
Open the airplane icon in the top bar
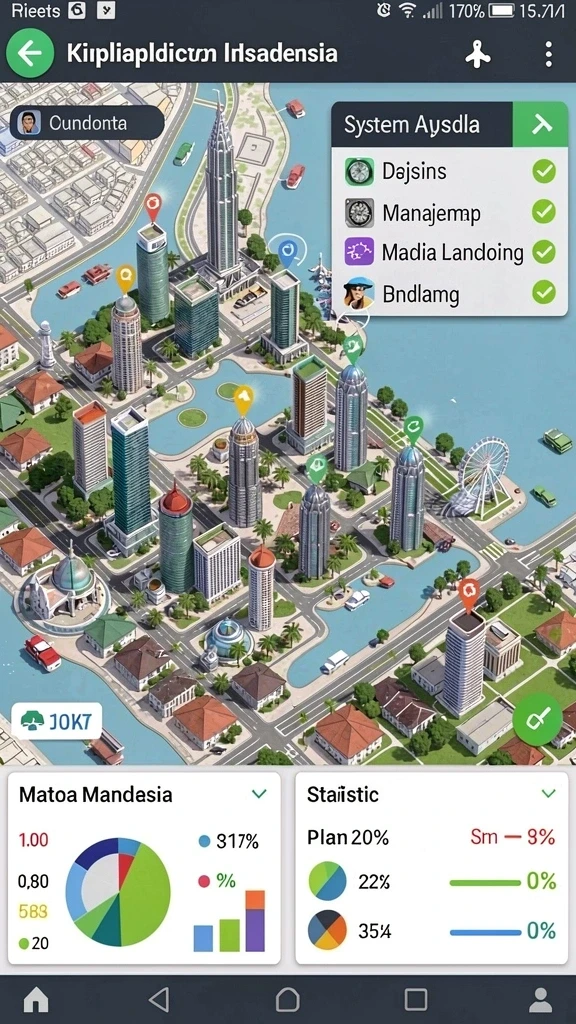point(477,54)
